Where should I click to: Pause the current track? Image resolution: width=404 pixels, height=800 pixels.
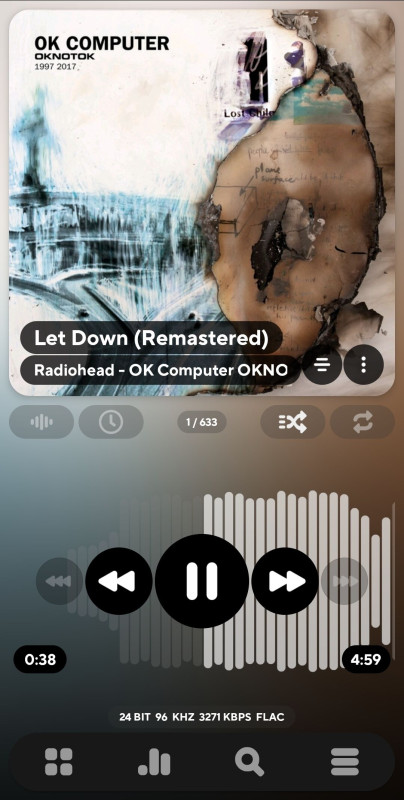click(202, 581)
